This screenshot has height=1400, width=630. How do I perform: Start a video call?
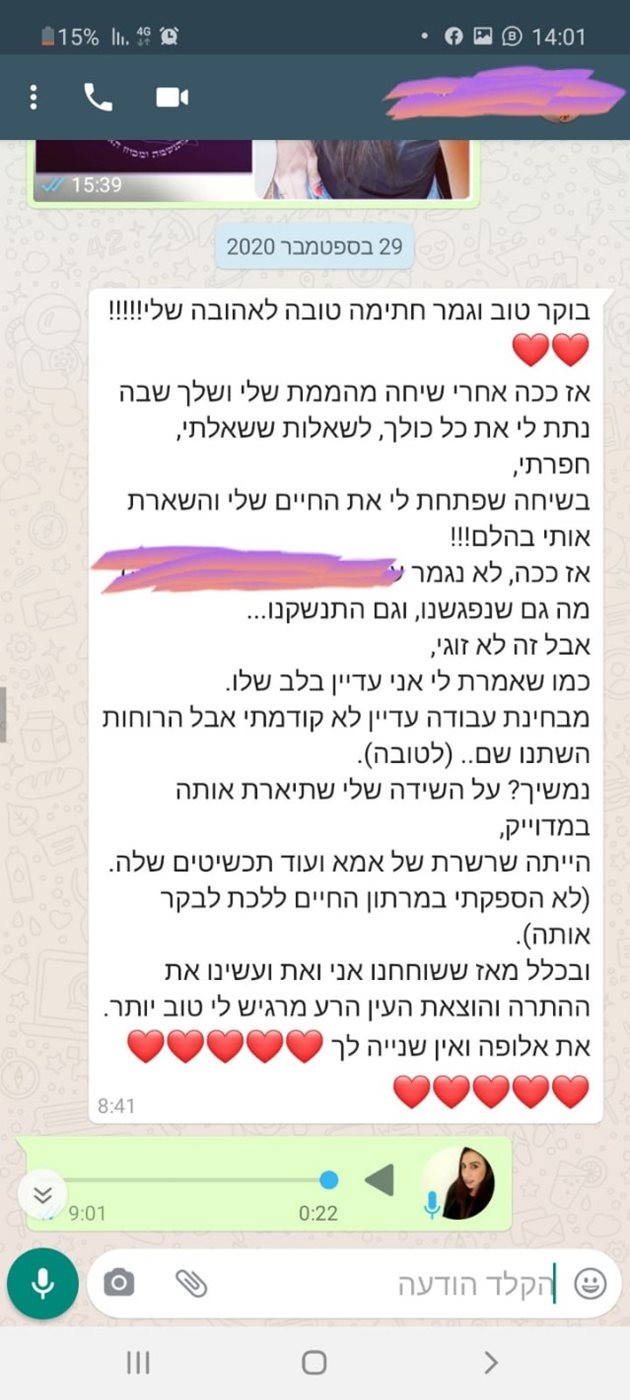172,97
